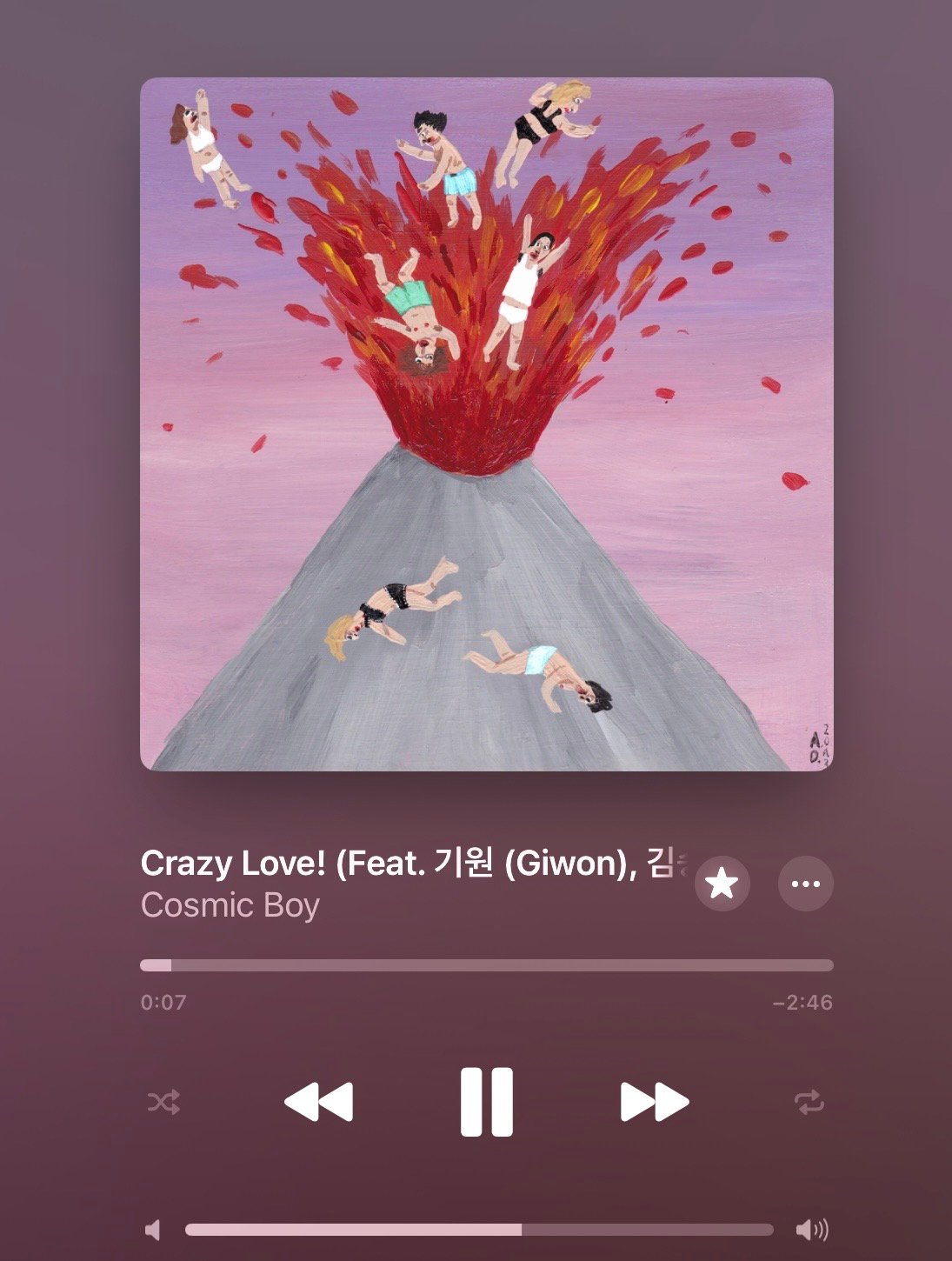This screenshot has width=952, height=1261.
Task: Tap the volume slider
Action: [x=478, y=1229]
